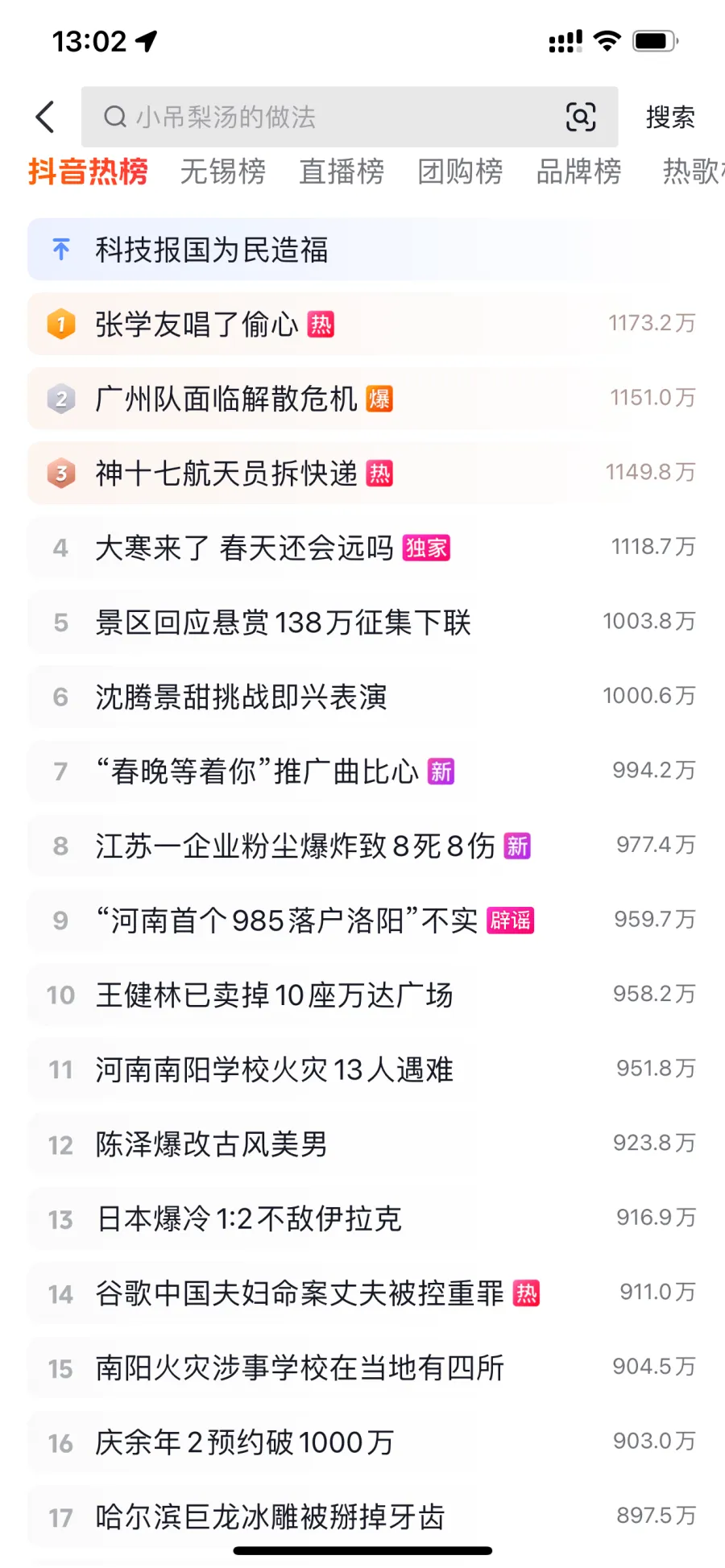Tap the search field showing 小吊梨汤的做法
The width and height of the screenshot is (725, 1568).
[x=322, y=118]
